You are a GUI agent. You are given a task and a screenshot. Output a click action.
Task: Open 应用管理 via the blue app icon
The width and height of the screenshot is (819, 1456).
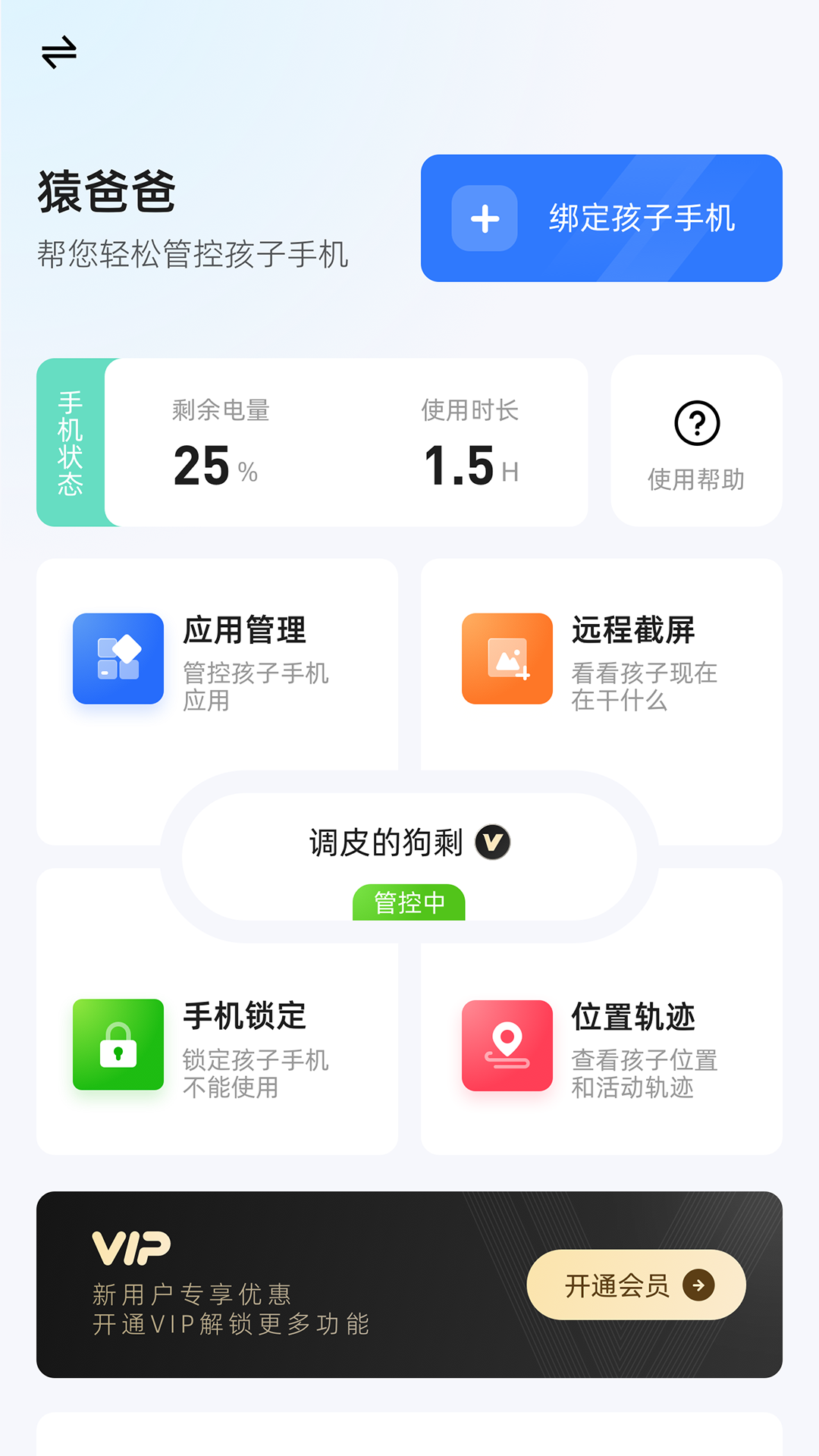(x=118, y=658)
